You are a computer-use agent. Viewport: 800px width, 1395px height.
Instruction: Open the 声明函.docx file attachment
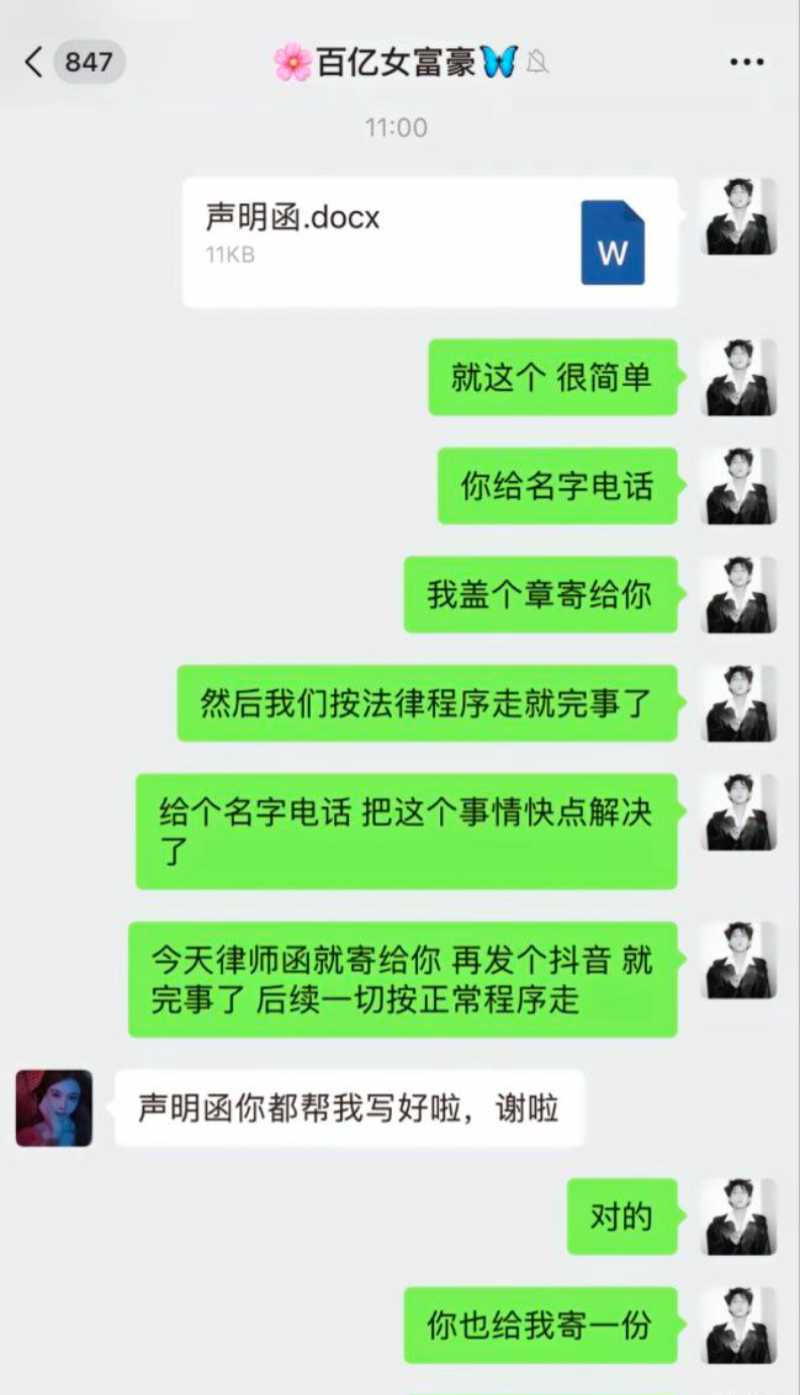(x=430, y=242)
